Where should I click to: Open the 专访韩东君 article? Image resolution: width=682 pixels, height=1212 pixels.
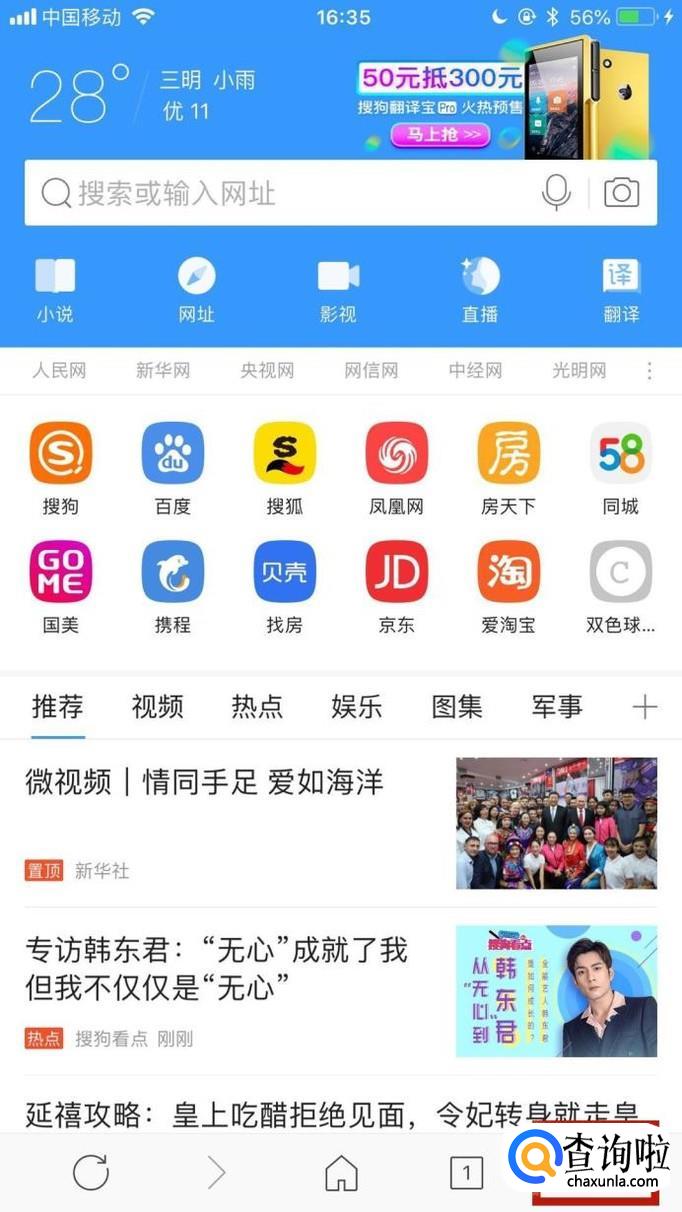pyautogui.click(x=216, y=968)
